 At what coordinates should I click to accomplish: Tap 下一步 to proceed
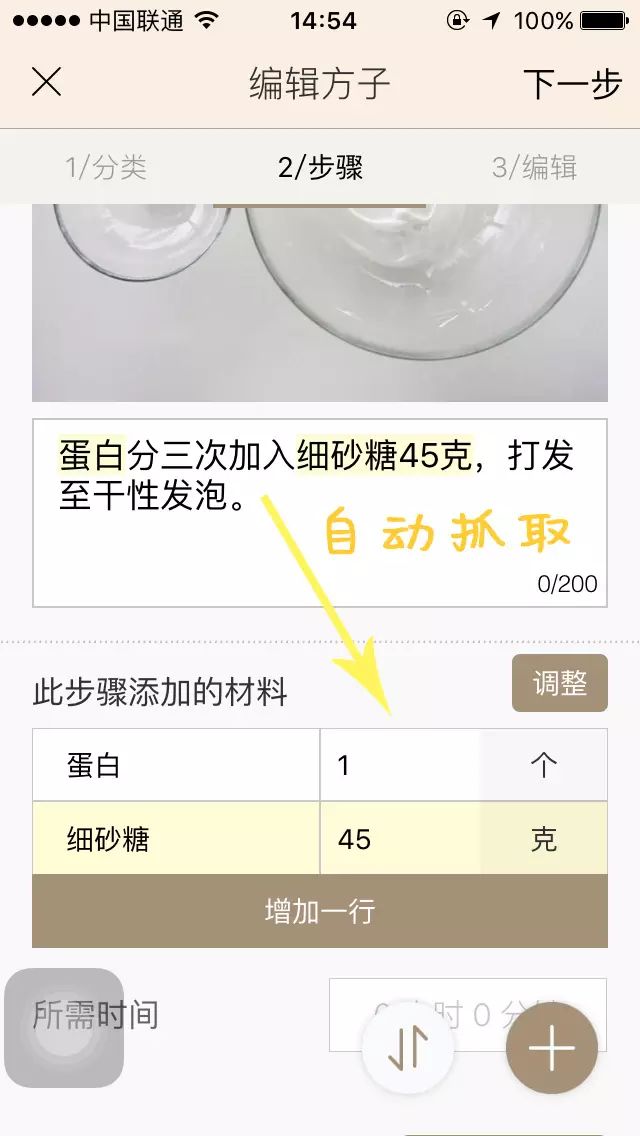click(572, 84)
